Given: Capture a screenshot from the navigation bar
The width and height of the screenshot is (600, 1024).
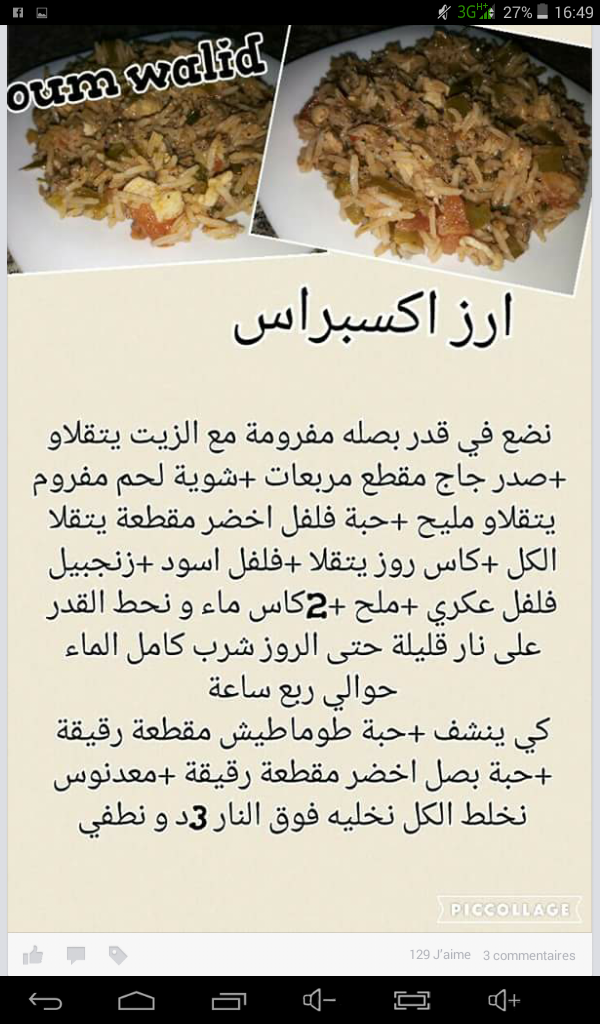Looking at the screenshot, I should [x=411, y=999].
